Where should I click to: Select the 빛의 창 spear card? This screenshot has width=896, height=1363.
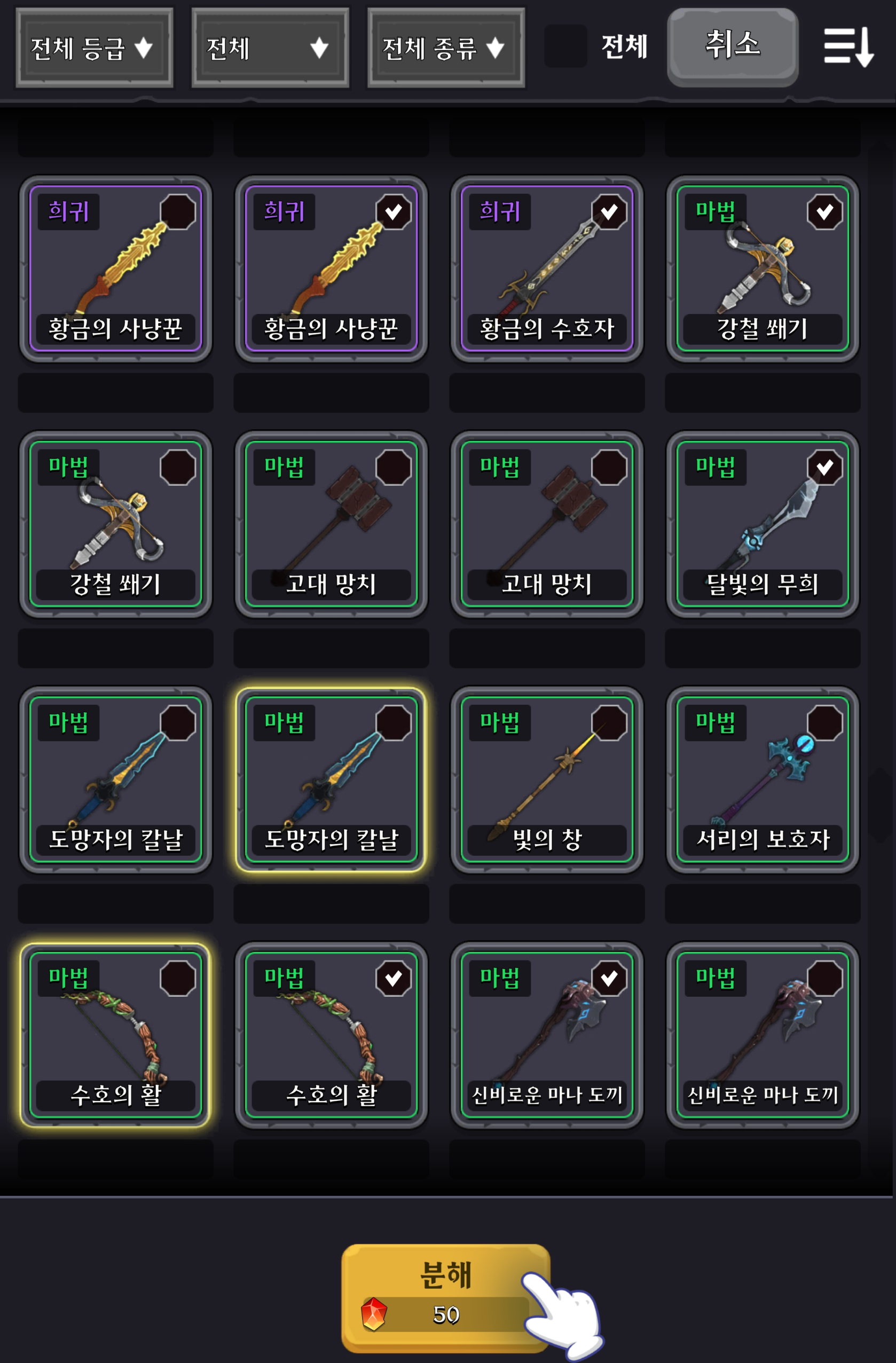547,779
